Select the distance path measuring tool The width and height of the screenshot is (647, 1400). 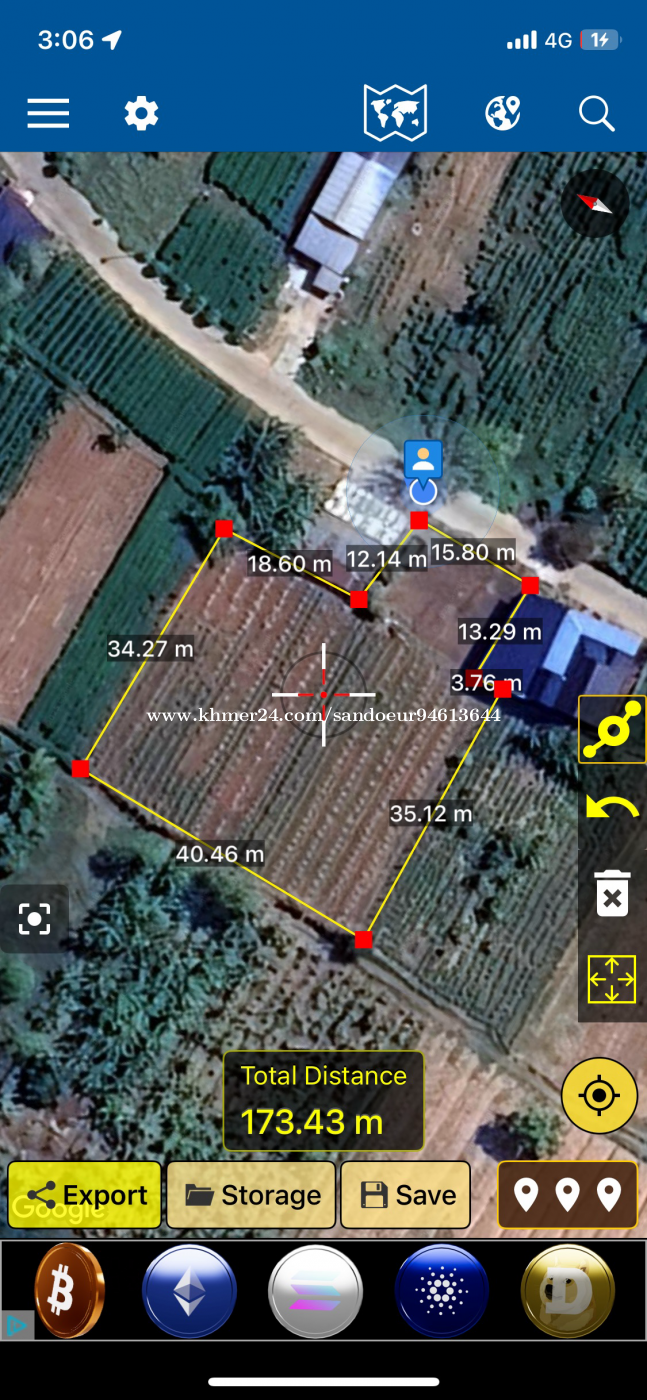(612, 730)
